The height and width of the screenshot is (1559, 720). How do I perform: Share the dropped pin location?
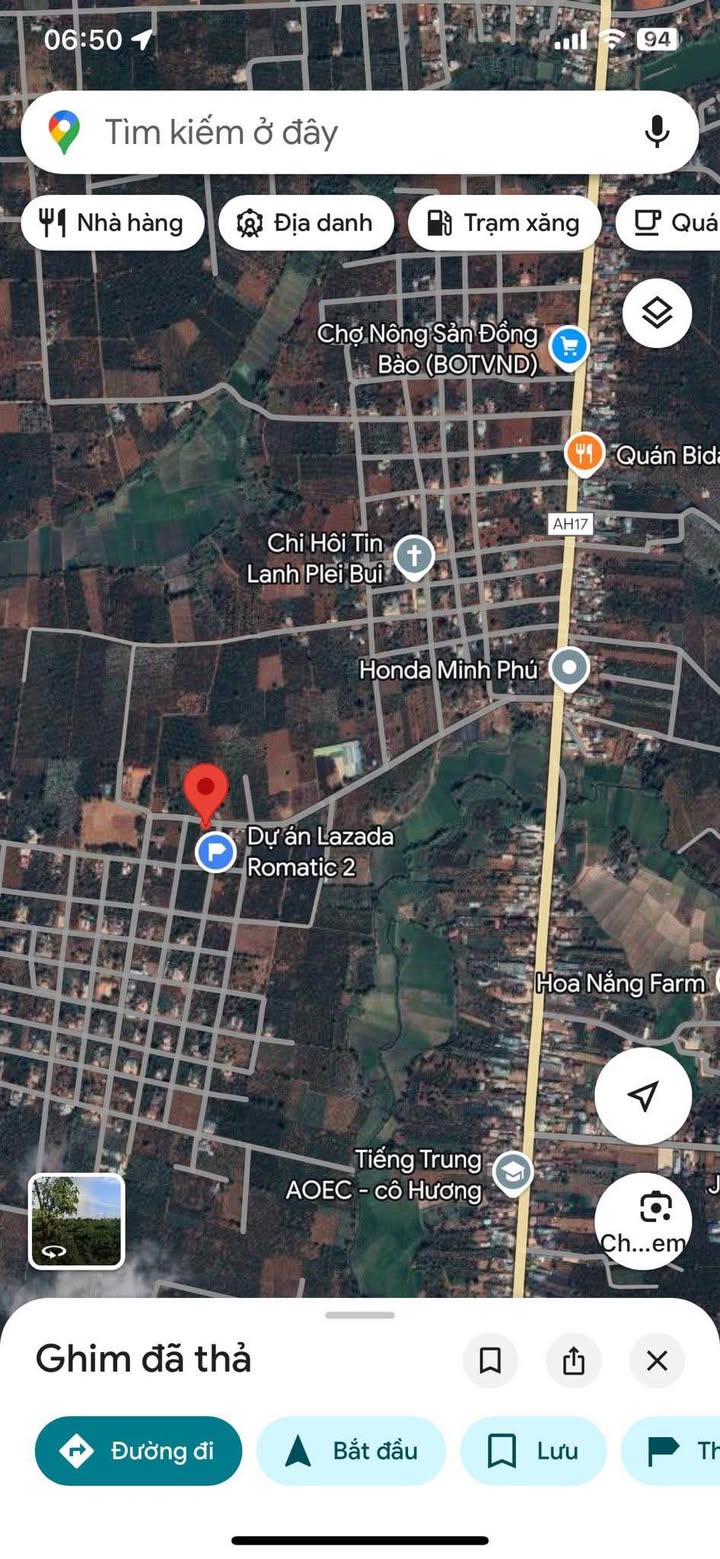click(573, 1361)
